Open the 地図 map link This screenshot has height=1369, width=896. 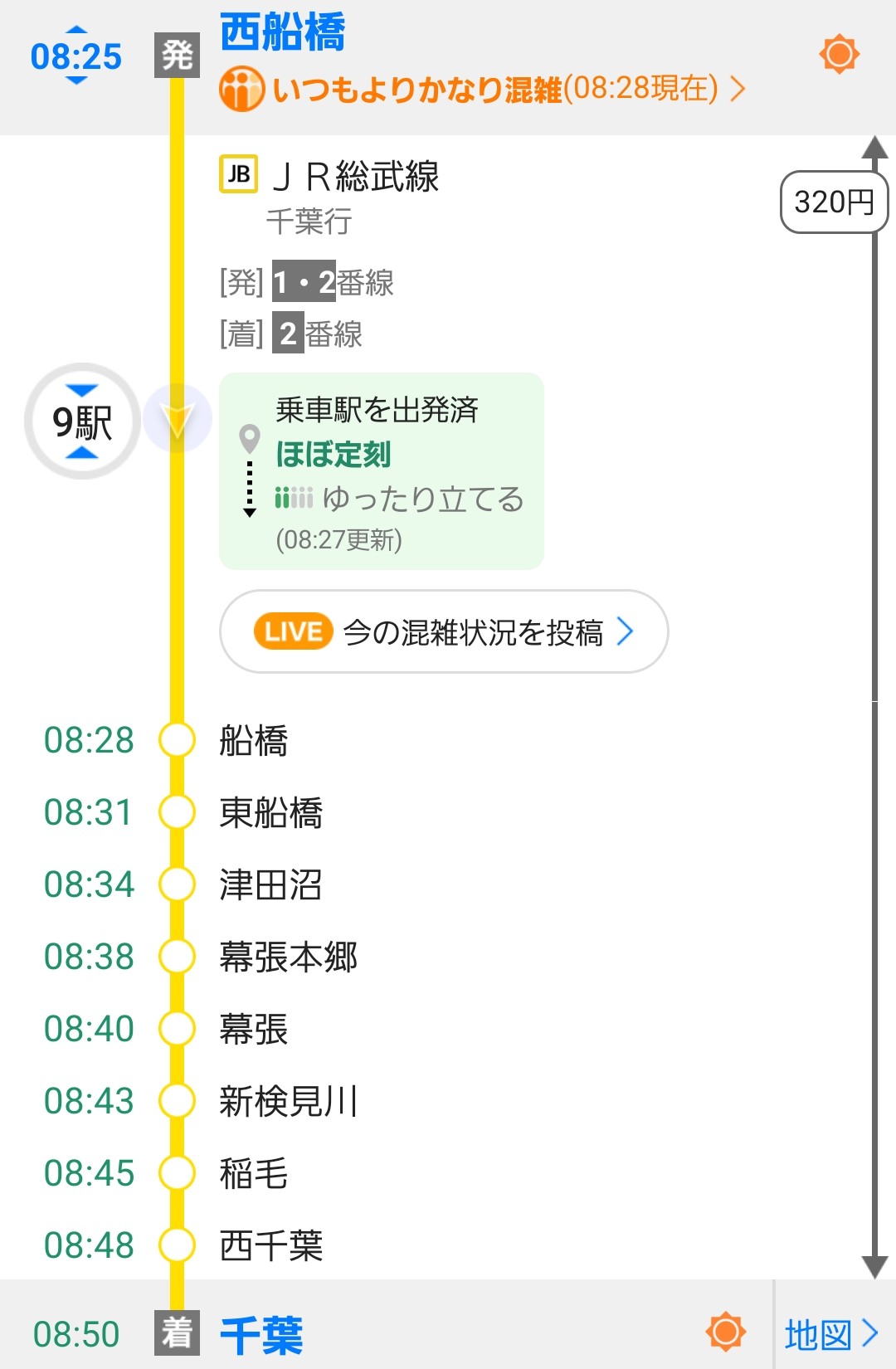[x=831, y=1334]
